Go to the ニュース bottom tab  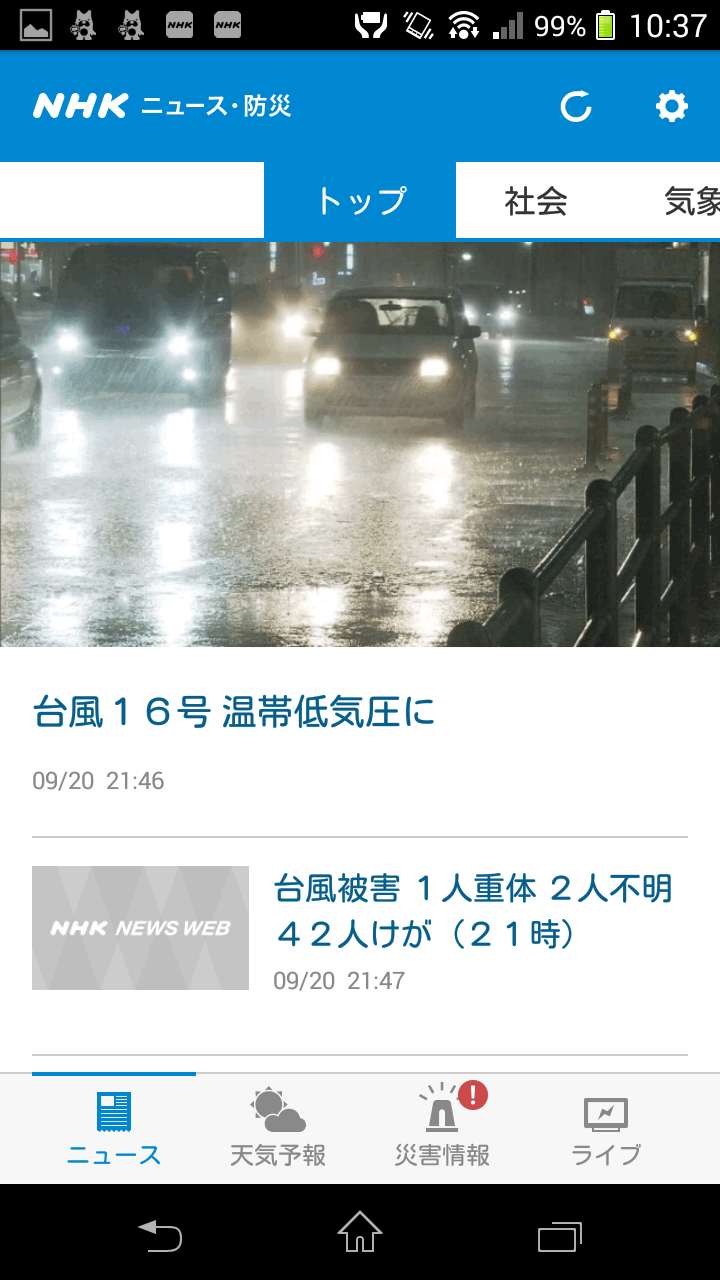[x=114, y=1130]
